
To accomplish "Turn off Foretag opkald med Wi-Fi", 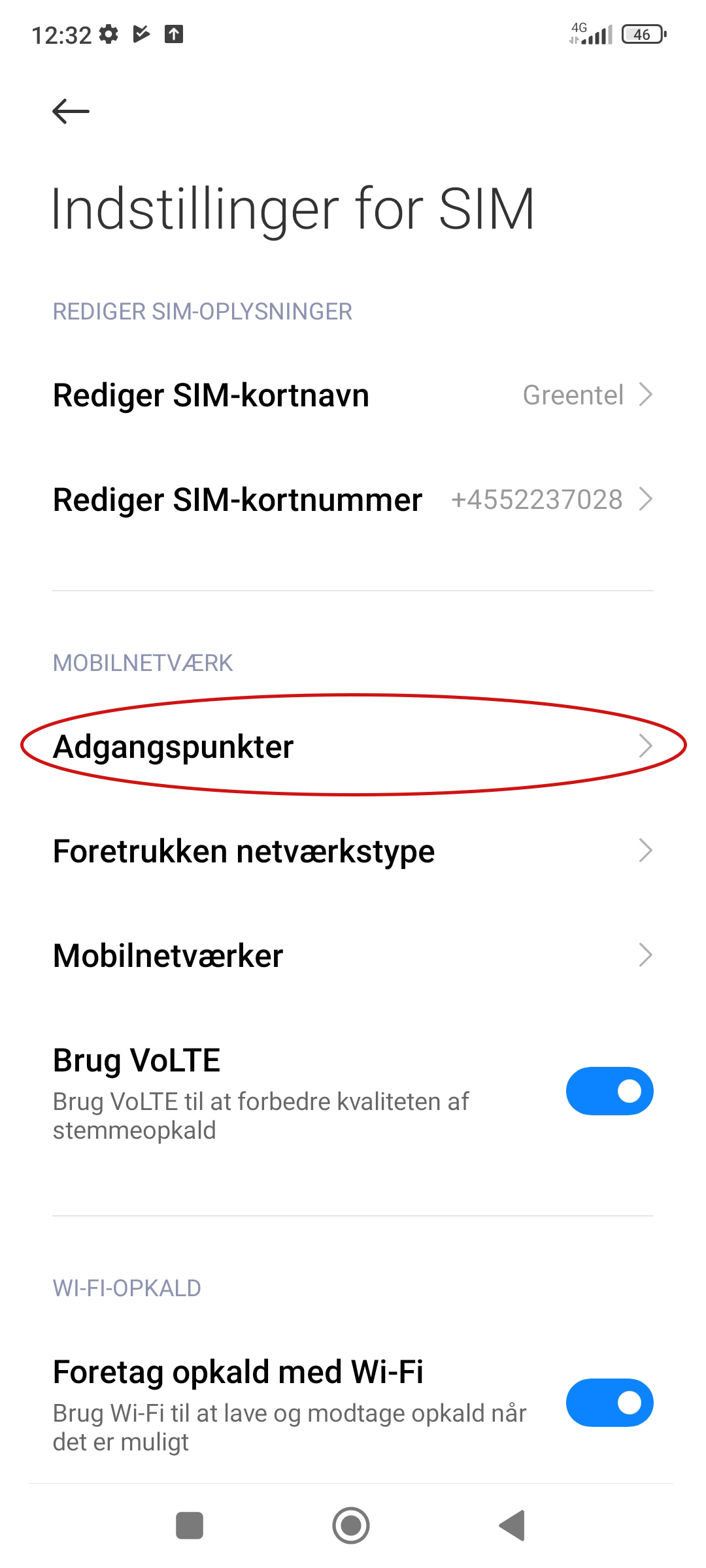I will click(x=609, y=1403).
